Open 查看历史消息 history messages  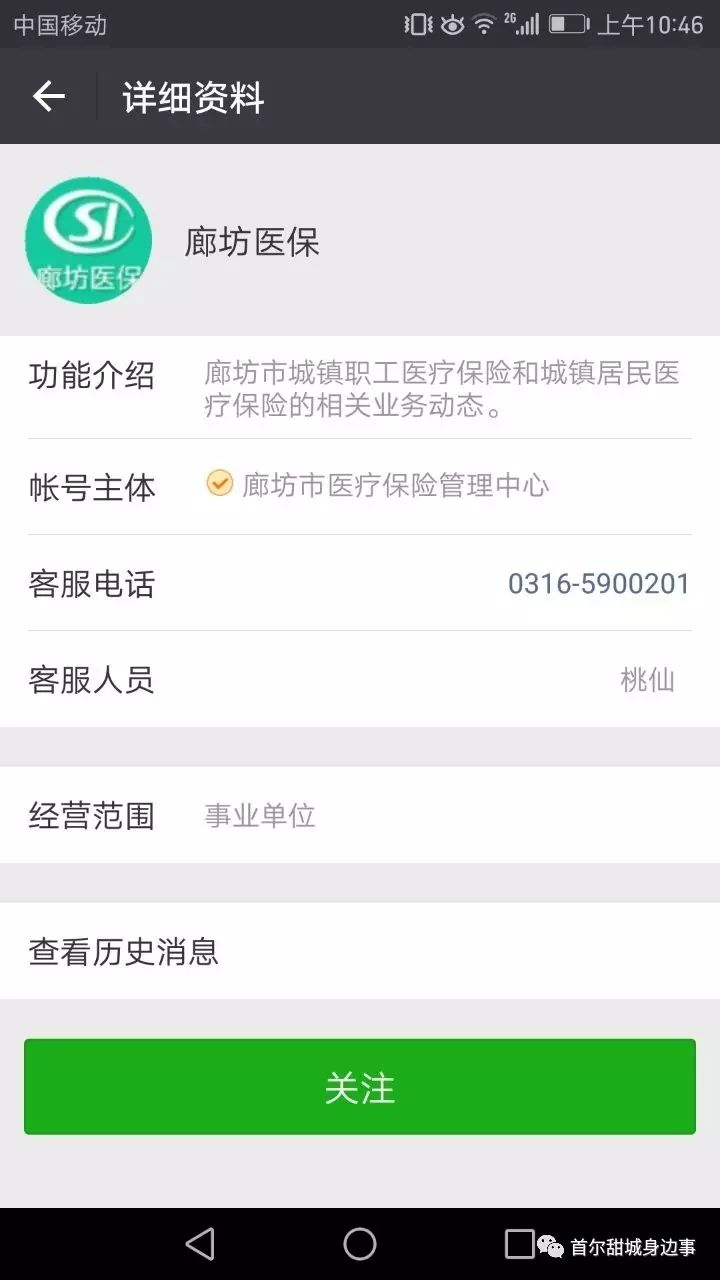coord(360,951)
